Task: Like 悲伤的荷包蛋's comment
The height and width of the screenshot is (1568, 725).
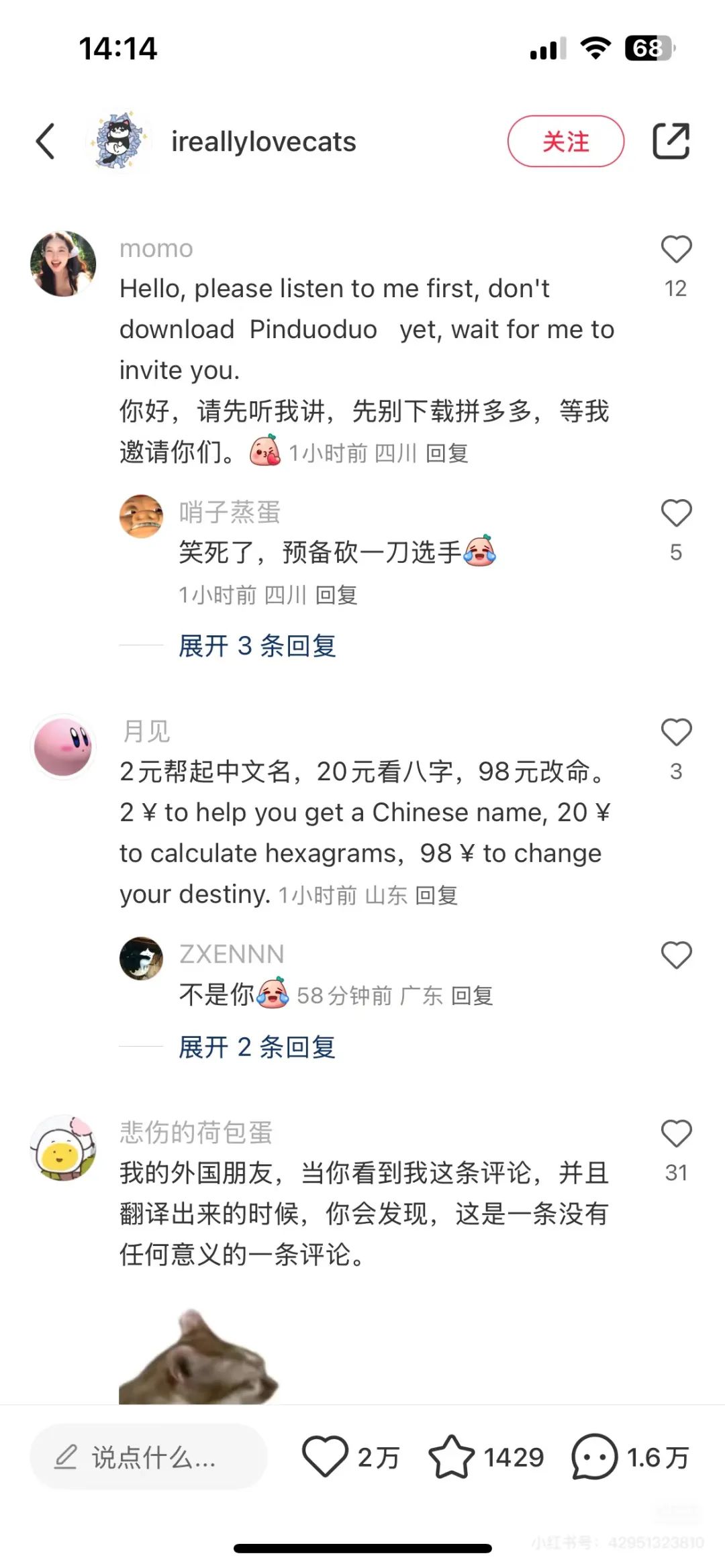Action: [676, 1135]
